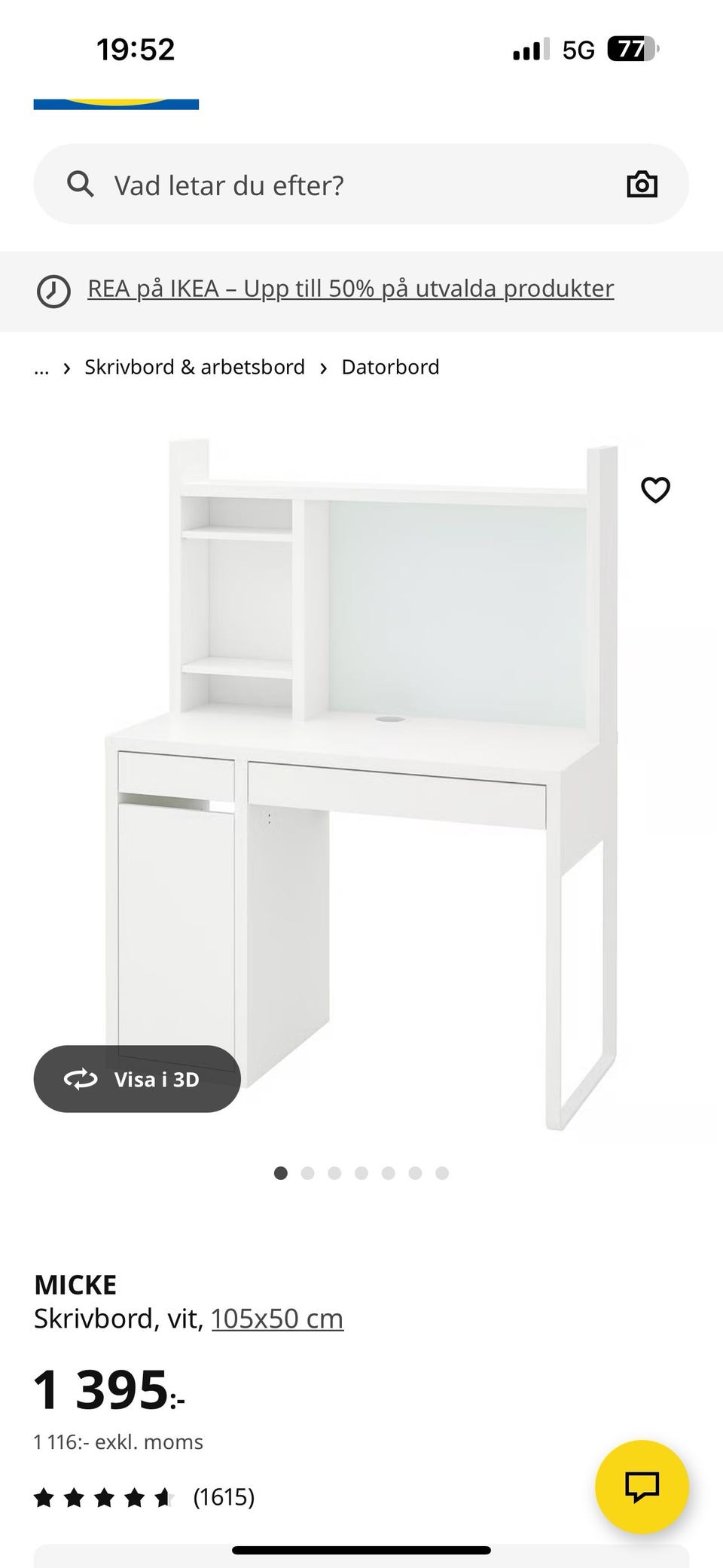The image size is (723, 1568).
Task: Open the Datorbord breadcrumb
Action: 390,367
